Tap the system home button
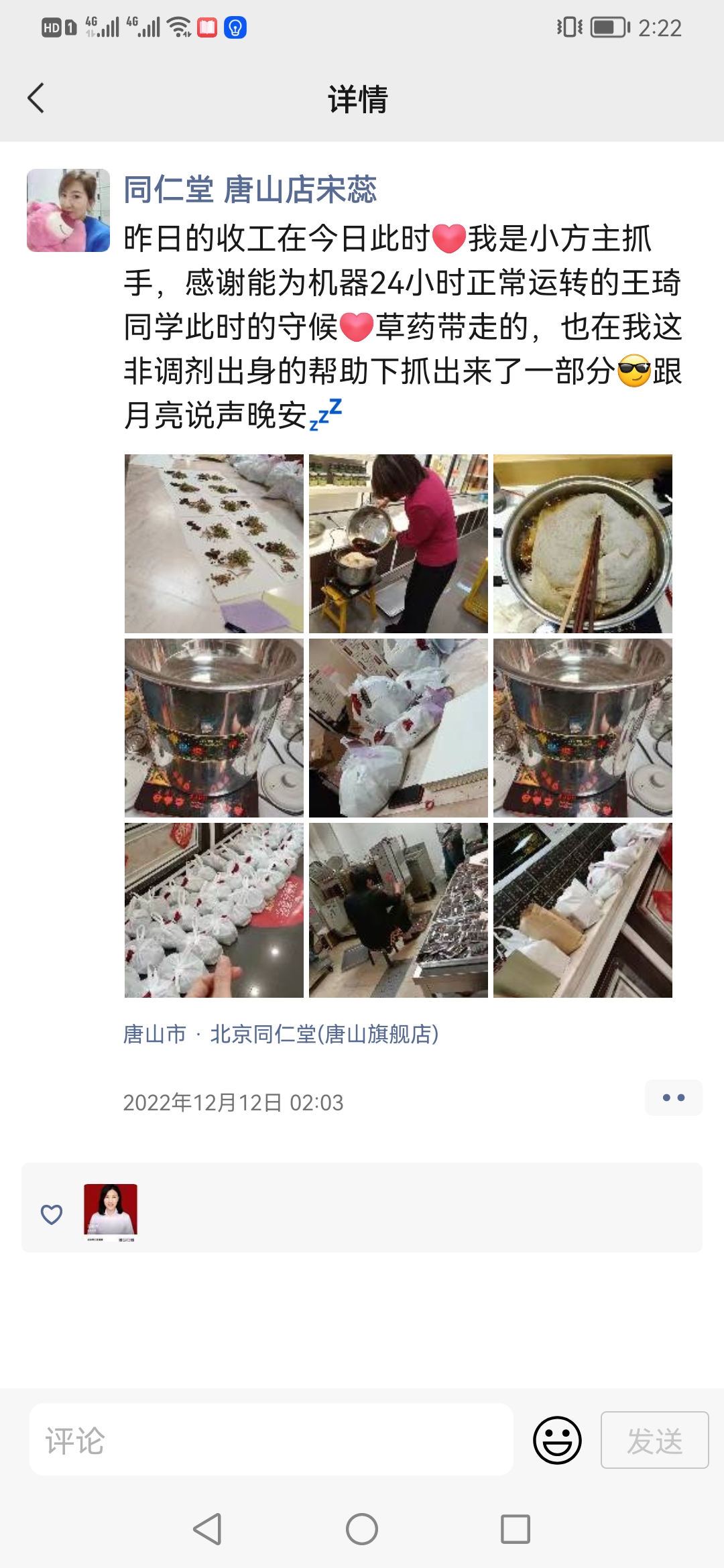The height and width of the screenshot is (1568, 724). [x=362, y=1529]
